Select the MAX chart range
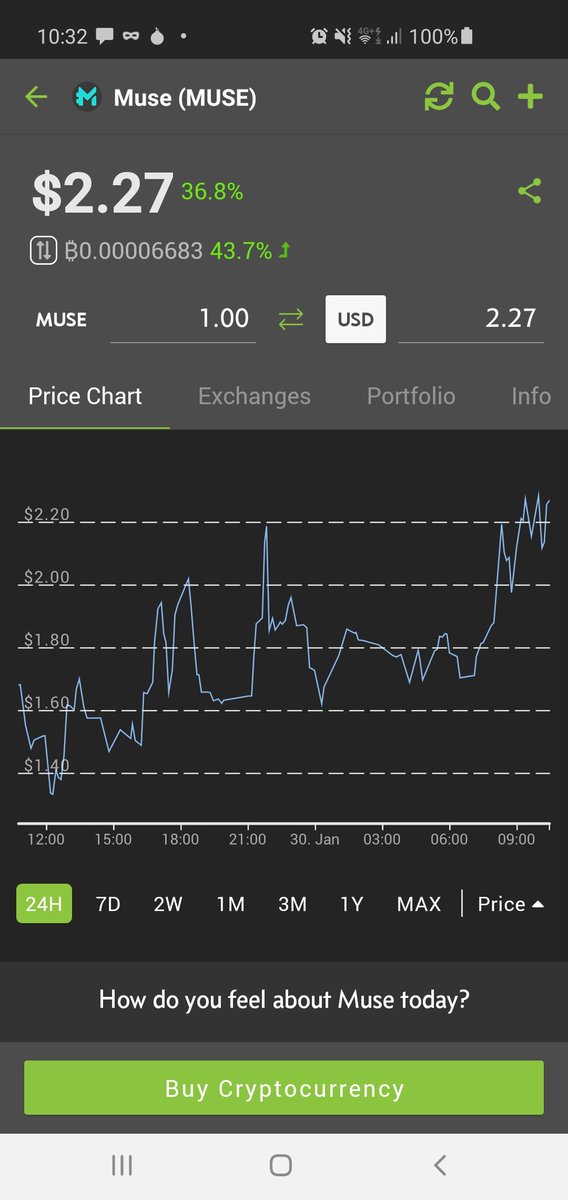This screenshot has width=568, height=1200. [x=419, y=904]
